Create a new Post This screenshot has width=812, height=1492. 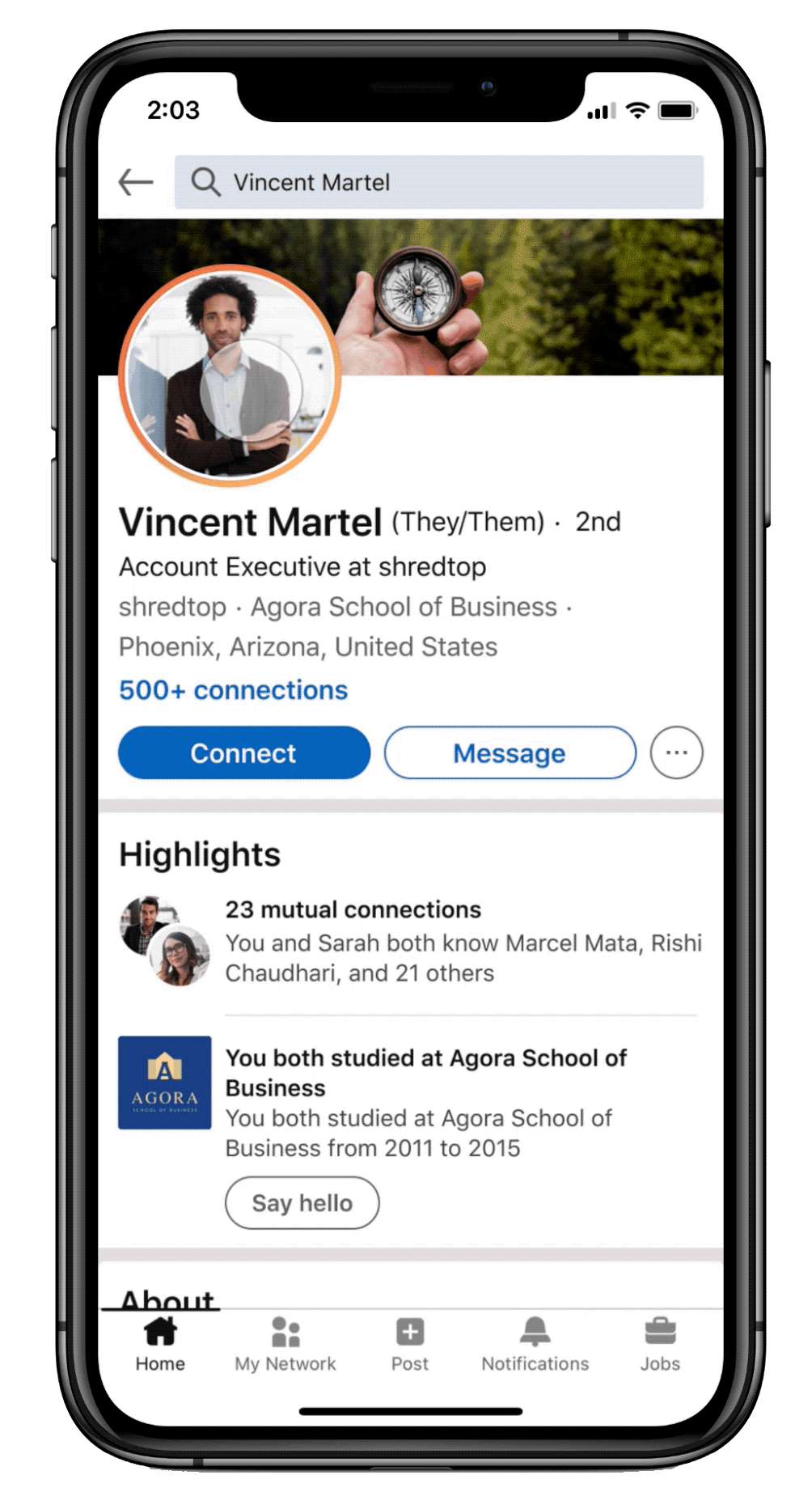(x=410, y=1345)
